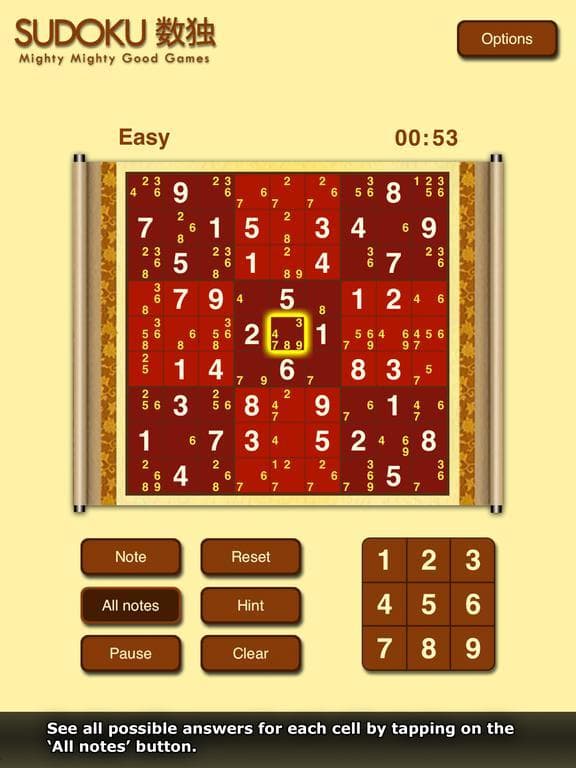Enter number 9 from the keypad
Viewport: 576px width, 768px height.
click(x=473, y=648)
